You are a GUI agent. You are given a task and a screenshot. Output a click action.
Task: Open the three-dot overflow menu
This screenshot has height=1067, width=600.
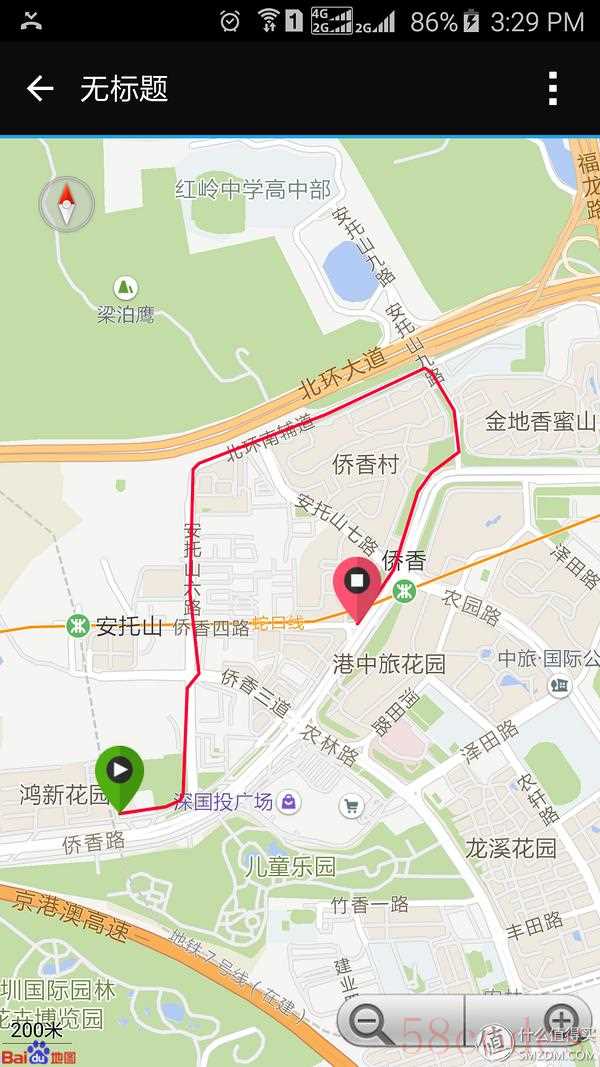click(x=553, y=89)
